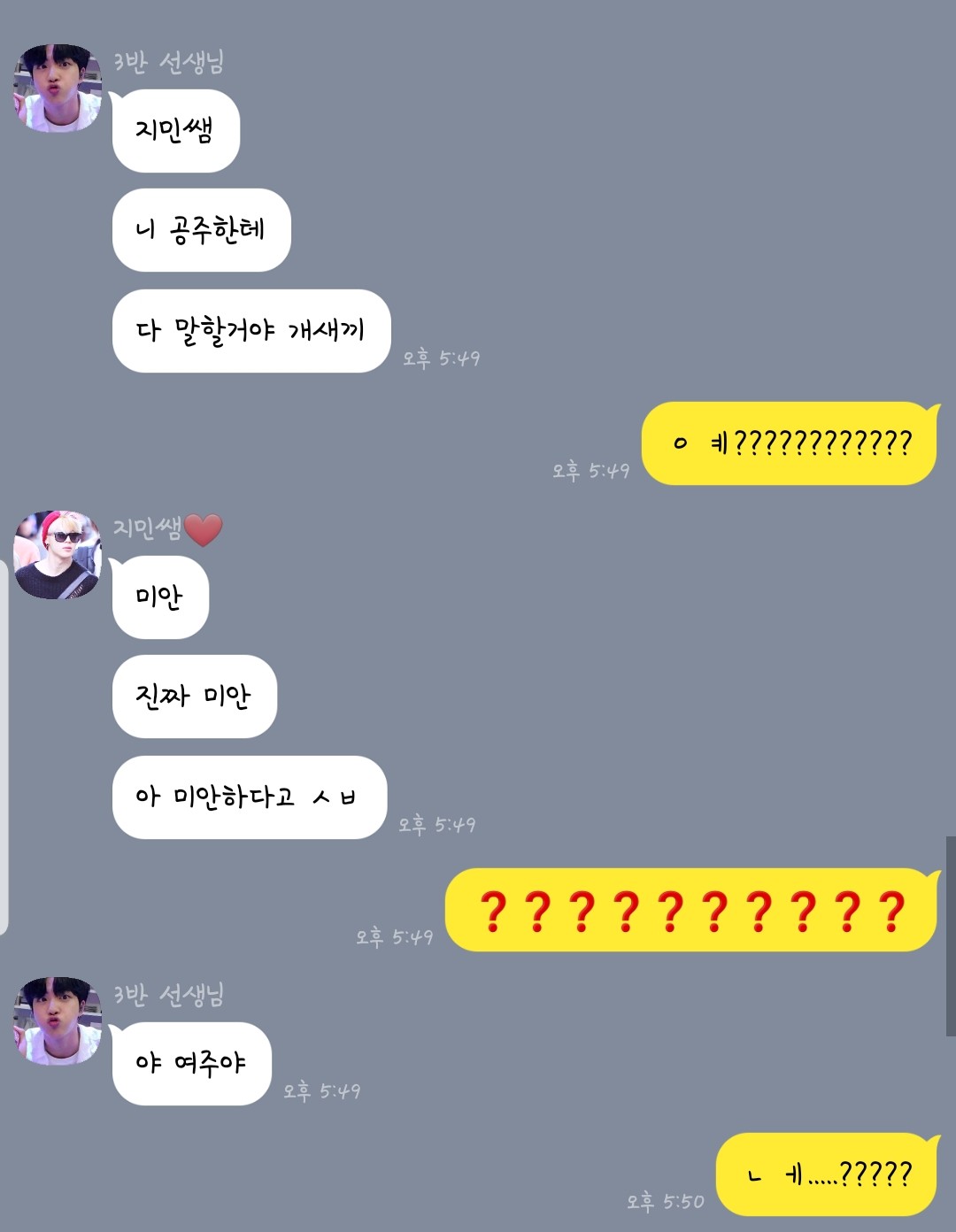The height and width of the screenshot is (1232, 956).
Task: Tap the '진짜 미안' message bubble
Action: click(193, 697)
